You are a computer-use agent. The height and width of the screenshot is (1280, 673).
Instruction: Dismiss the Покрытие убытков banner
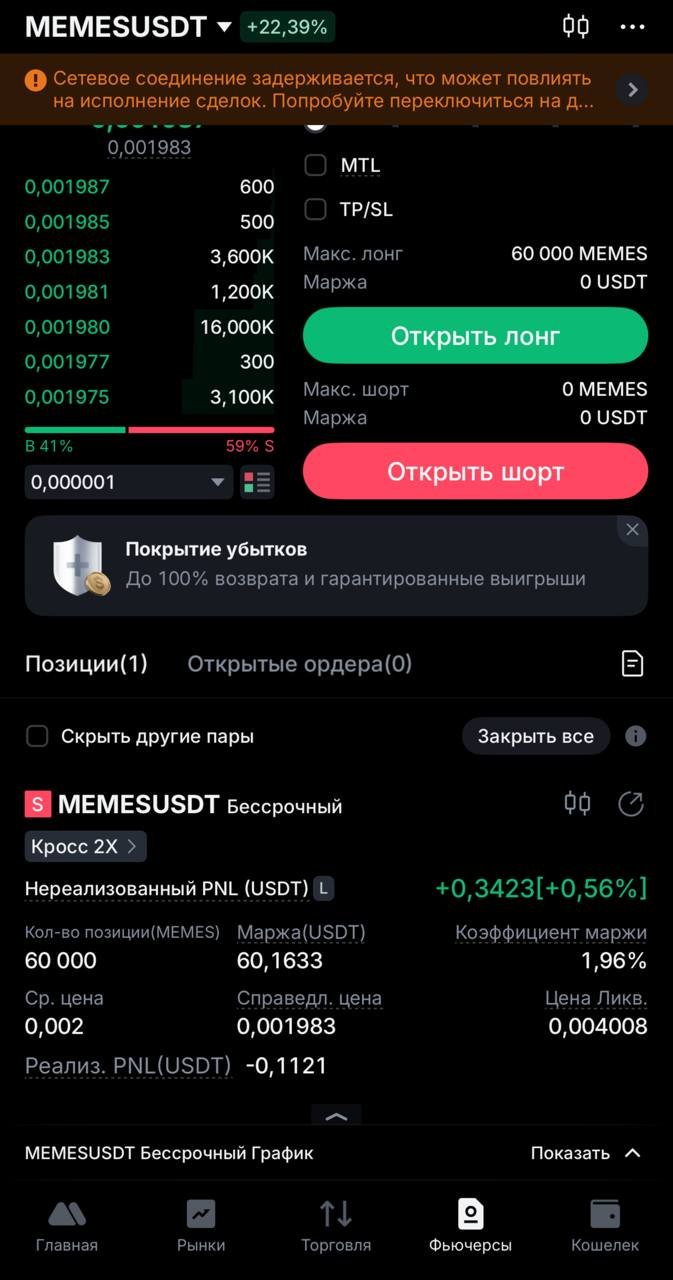click(632, 530)
